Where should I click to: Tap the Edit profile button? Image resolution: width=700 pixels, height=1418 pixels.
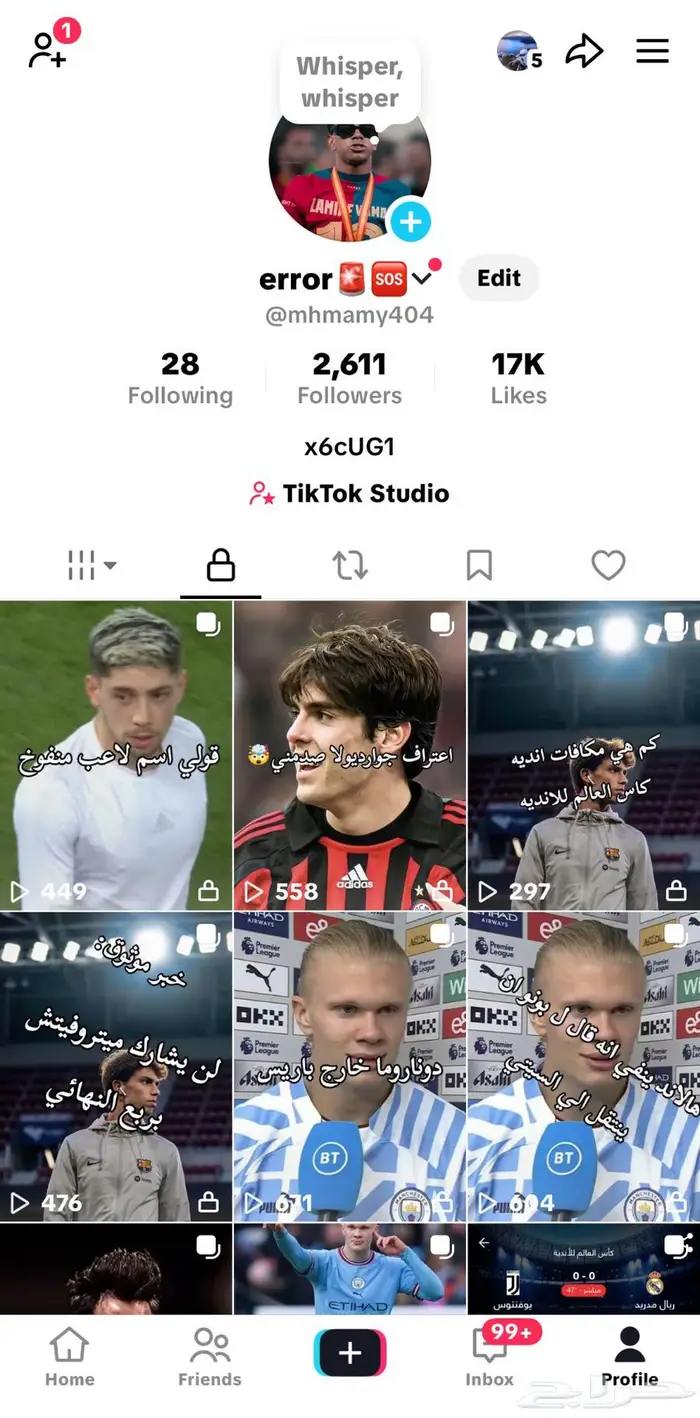pos(498,278)
